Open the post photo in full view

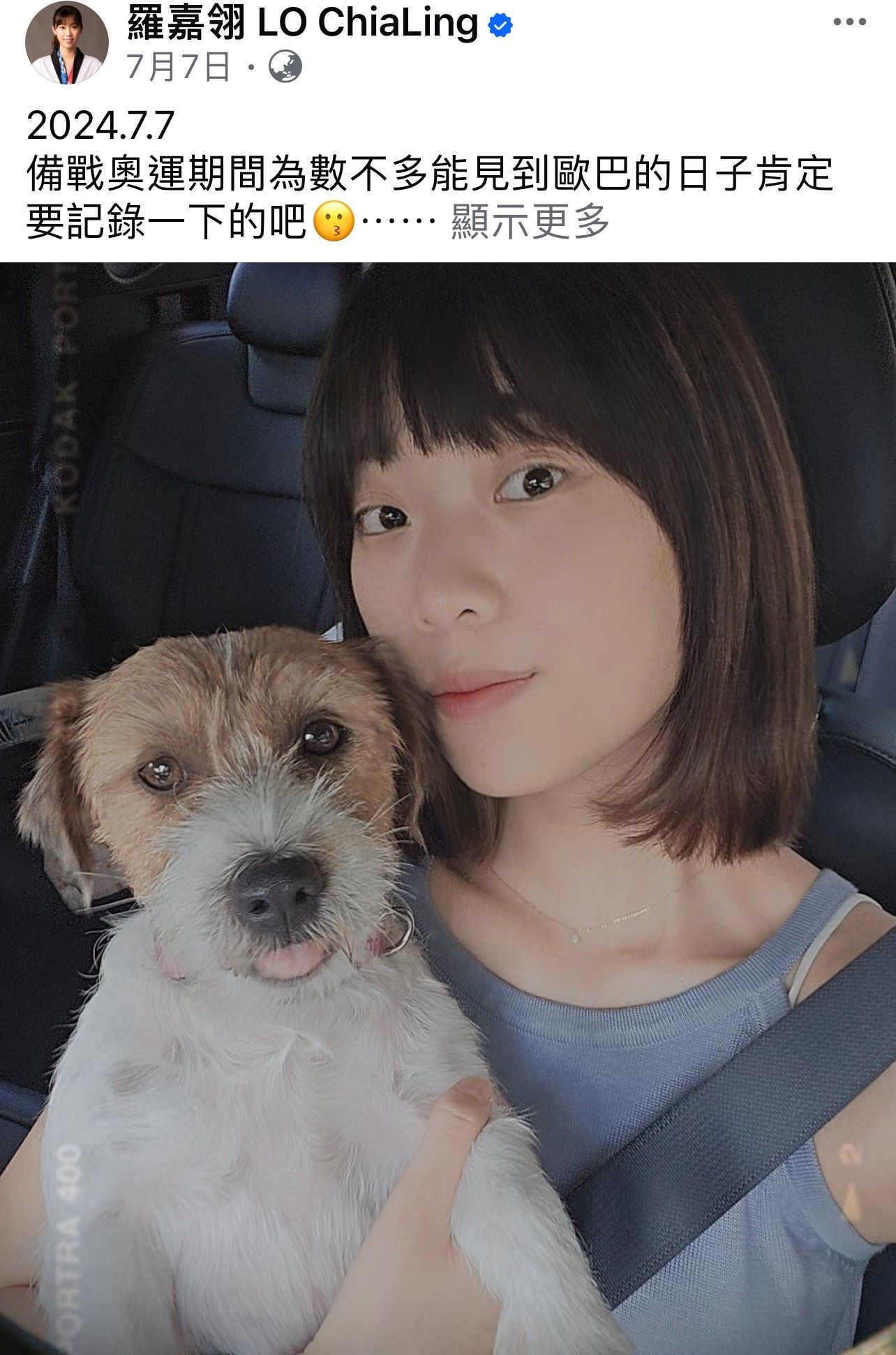point(448,808)
